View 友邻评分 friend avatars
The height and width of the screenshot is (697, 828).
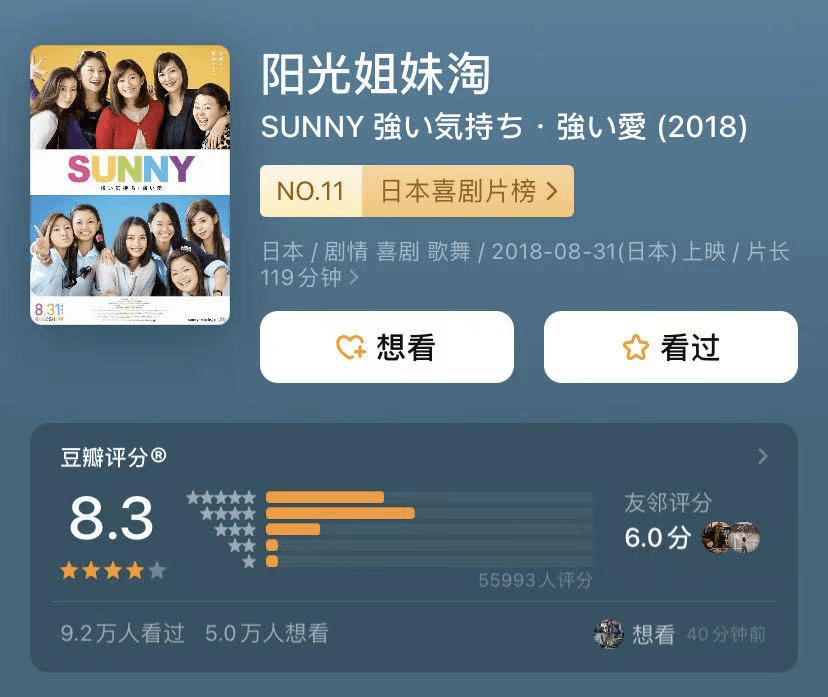coord(731,537)
